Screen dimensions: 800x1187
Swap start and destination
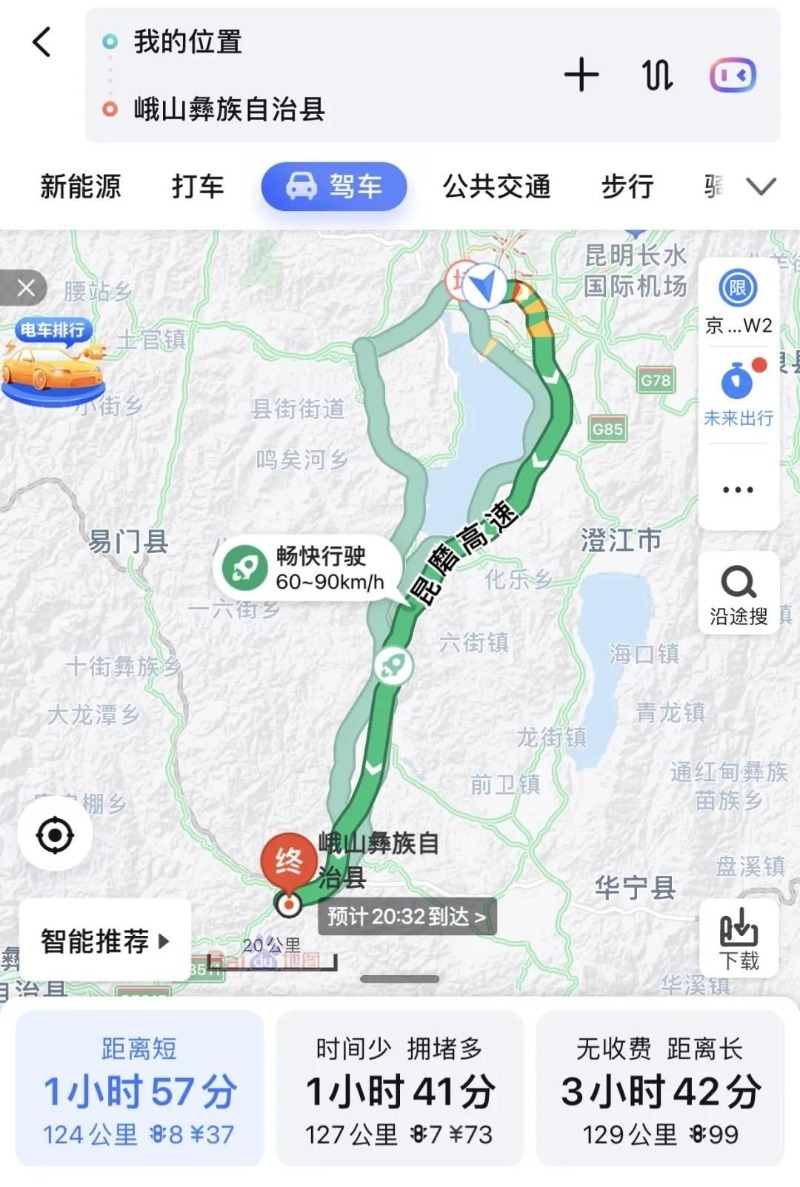click(657, 75)
